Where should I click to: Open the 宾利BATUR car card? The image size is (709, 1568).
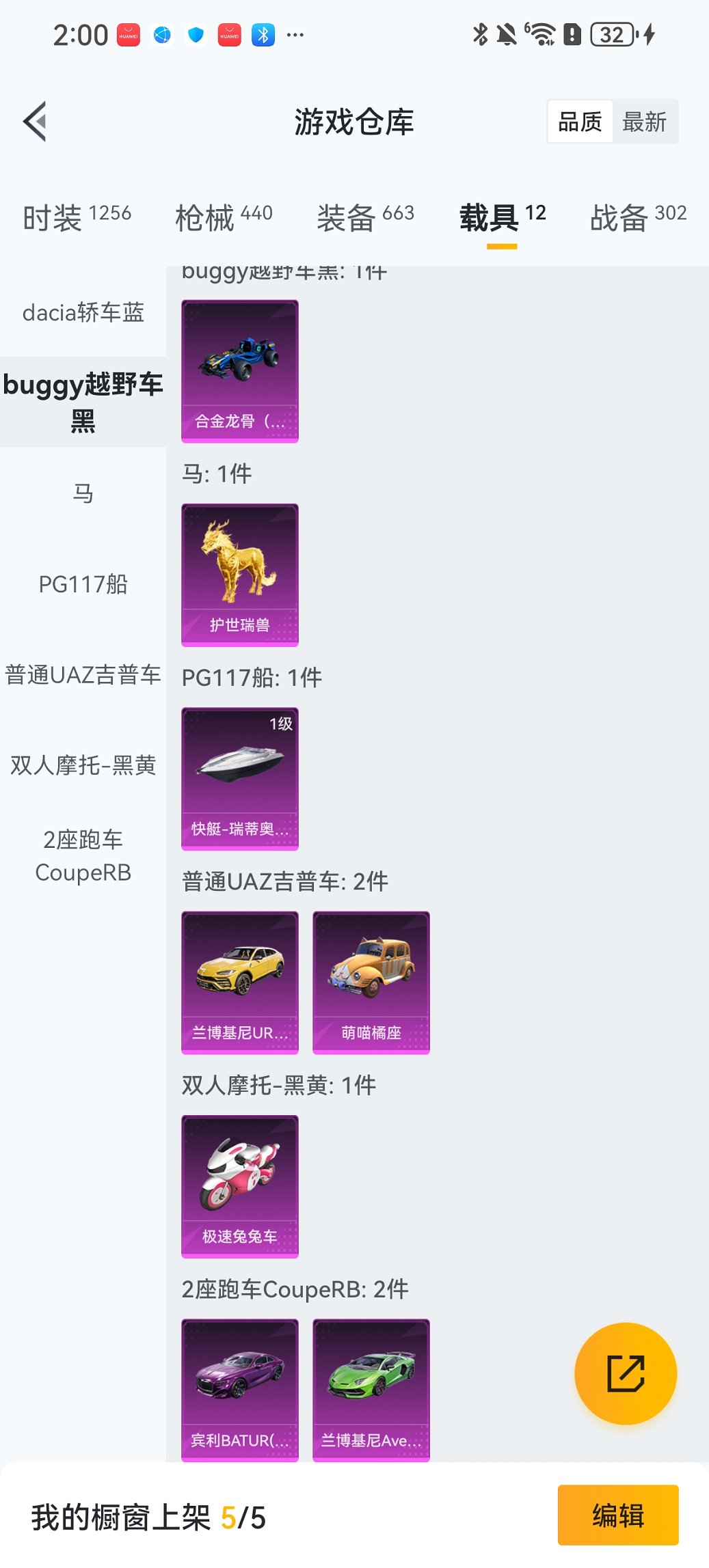(x=240, y=1390)
